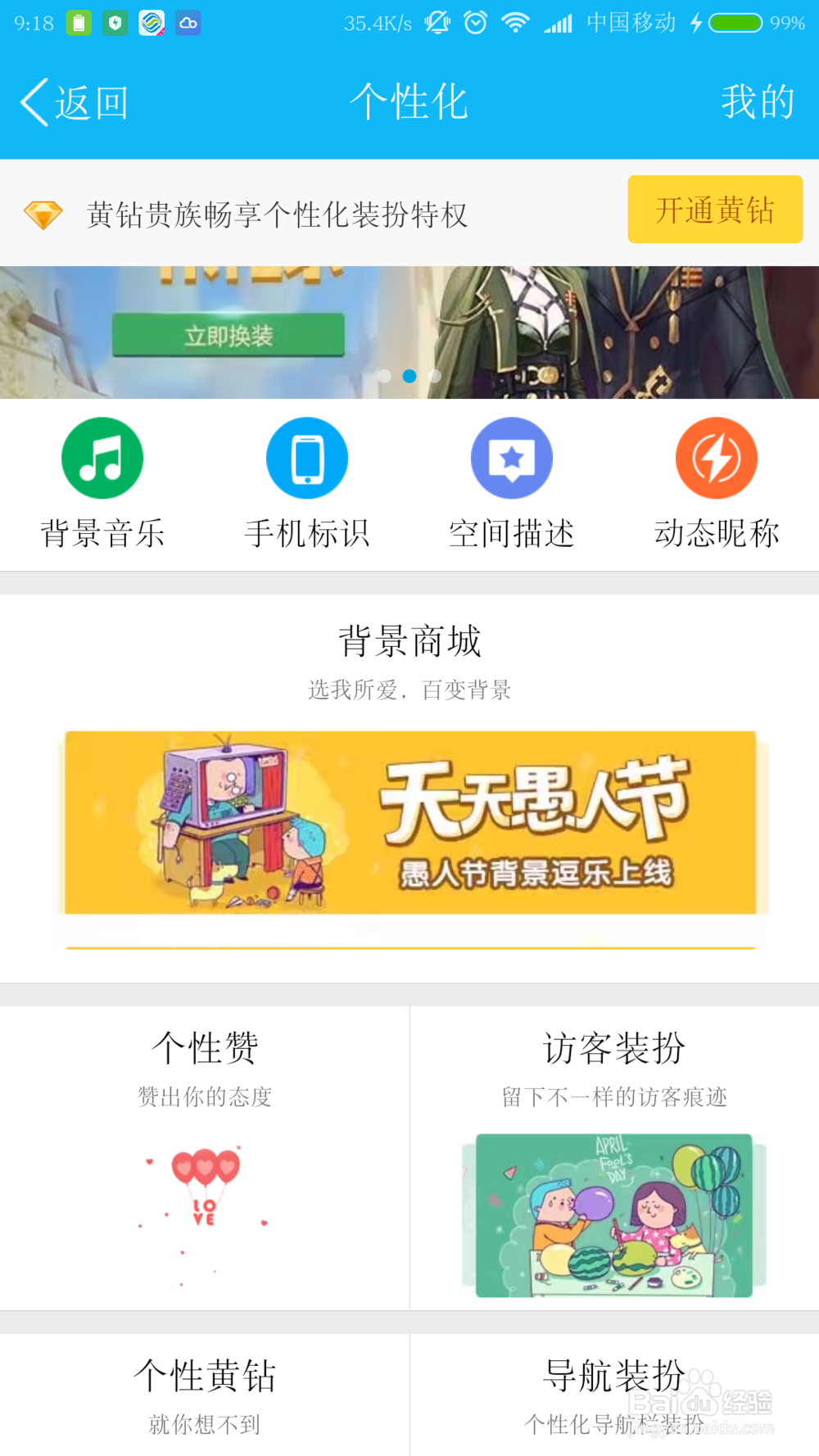This screenshot has width=819, height=1456.
Task: Open 空间描述 space description settings
Action: tap(512, 459)
